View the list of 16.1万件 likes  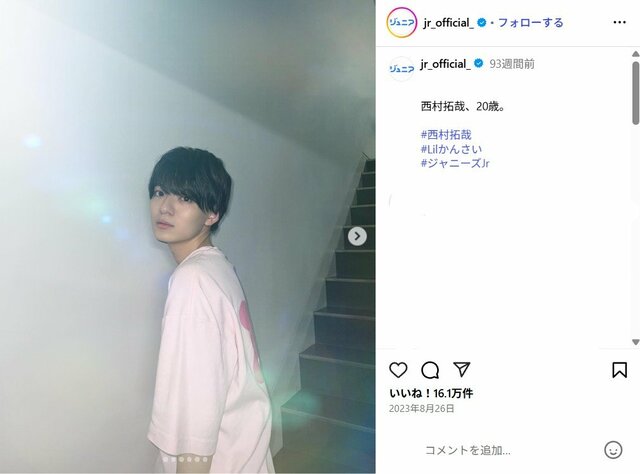tap(431, 393)
